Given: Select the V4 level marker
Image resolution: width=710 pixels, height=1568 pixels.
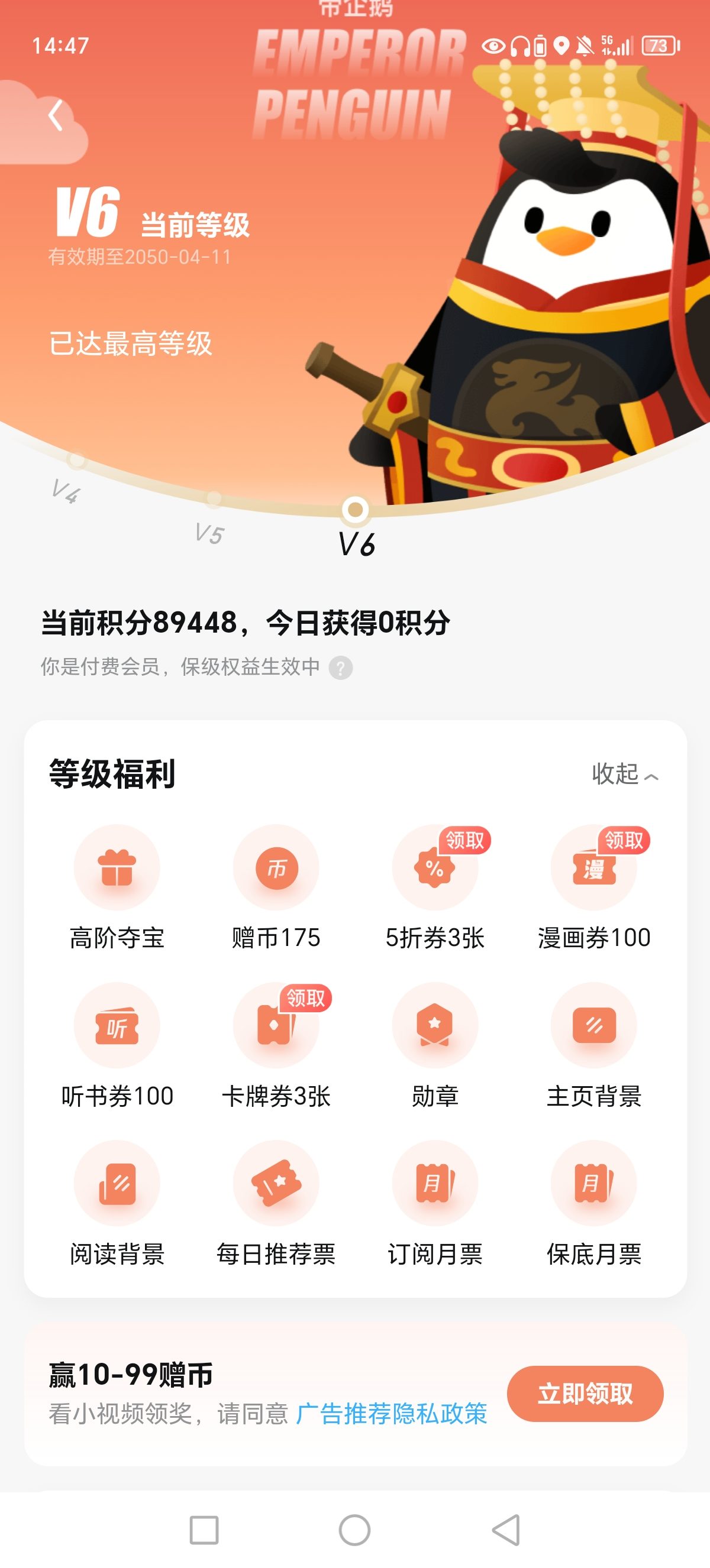Looking at the screenshot, I should click(x=69, y=478).
